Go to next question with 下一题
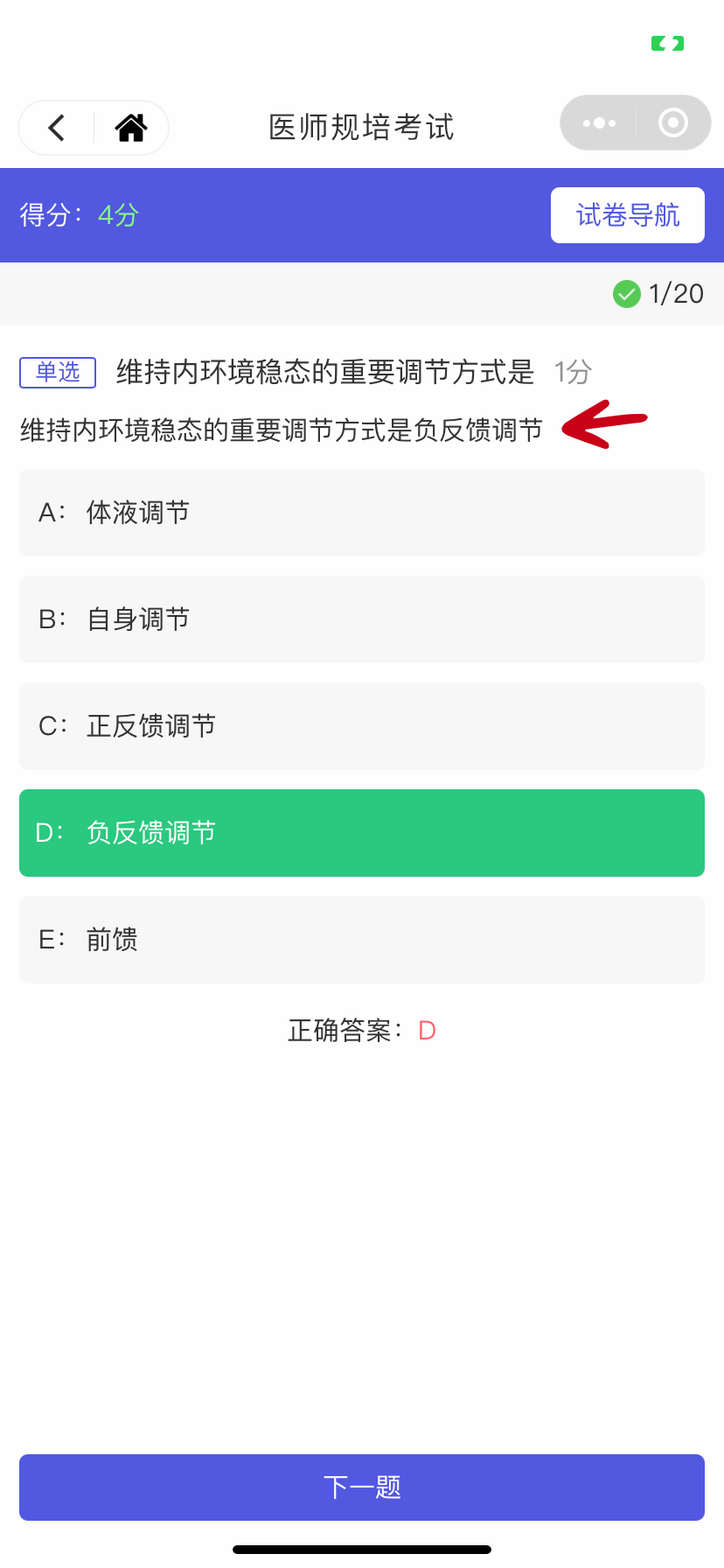 coord(362,1487)
